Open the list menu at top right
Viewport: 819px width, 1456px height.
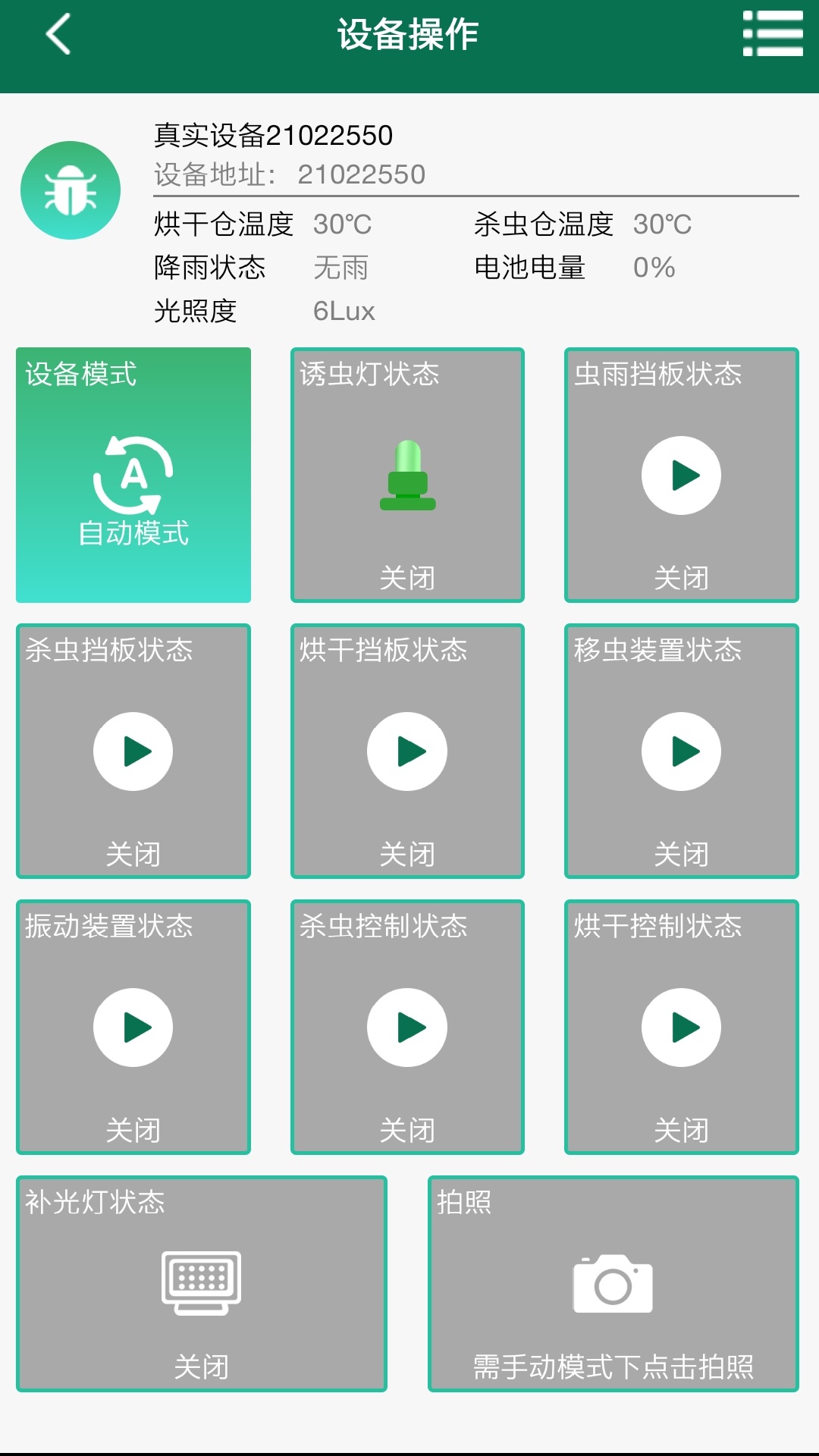point(774,34)
